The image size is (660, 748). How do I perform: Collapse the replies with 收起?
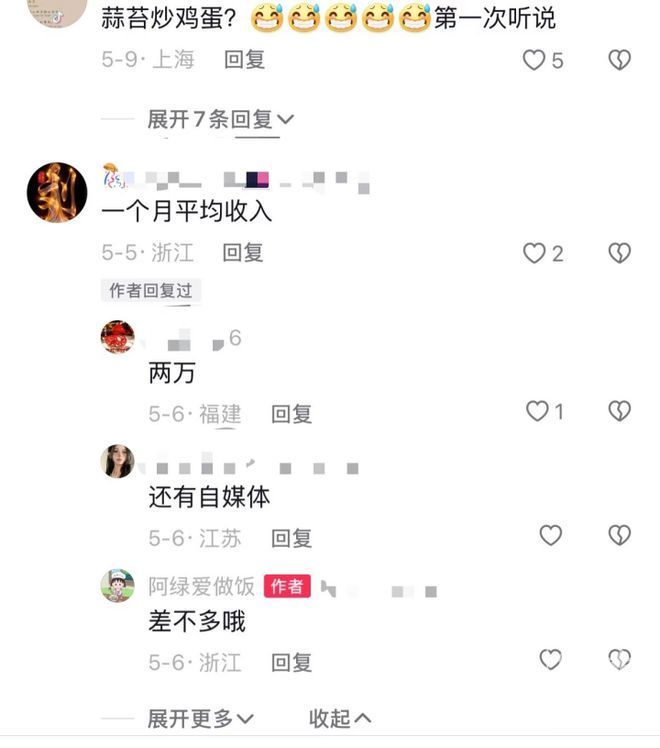pos(340,718)
